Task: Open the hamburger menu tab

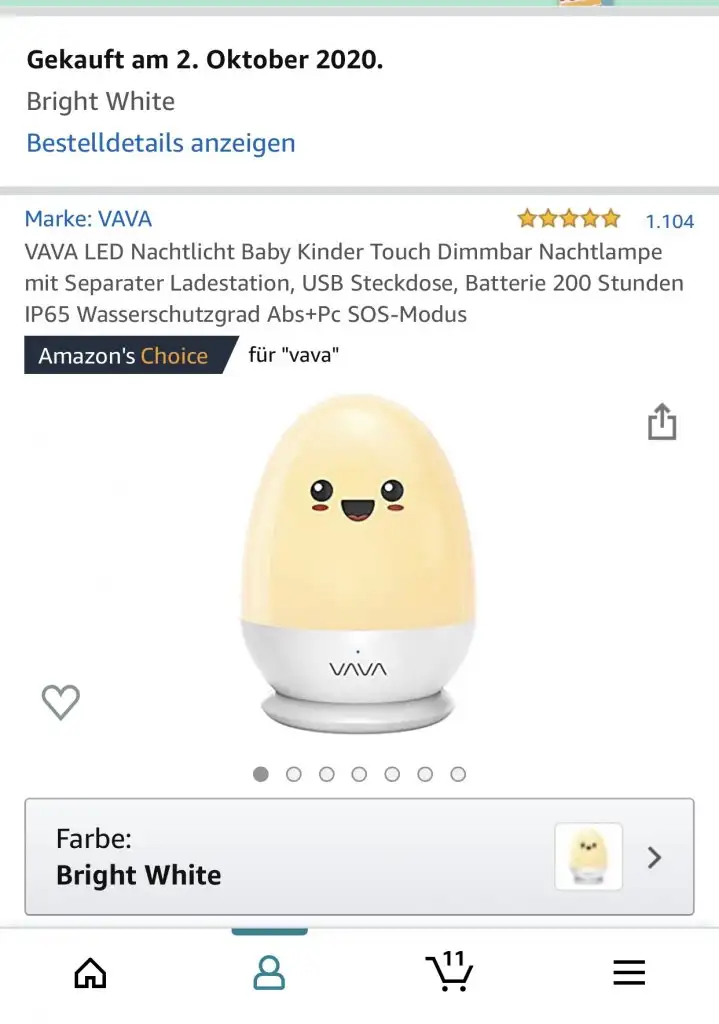Action: point(629,972)
